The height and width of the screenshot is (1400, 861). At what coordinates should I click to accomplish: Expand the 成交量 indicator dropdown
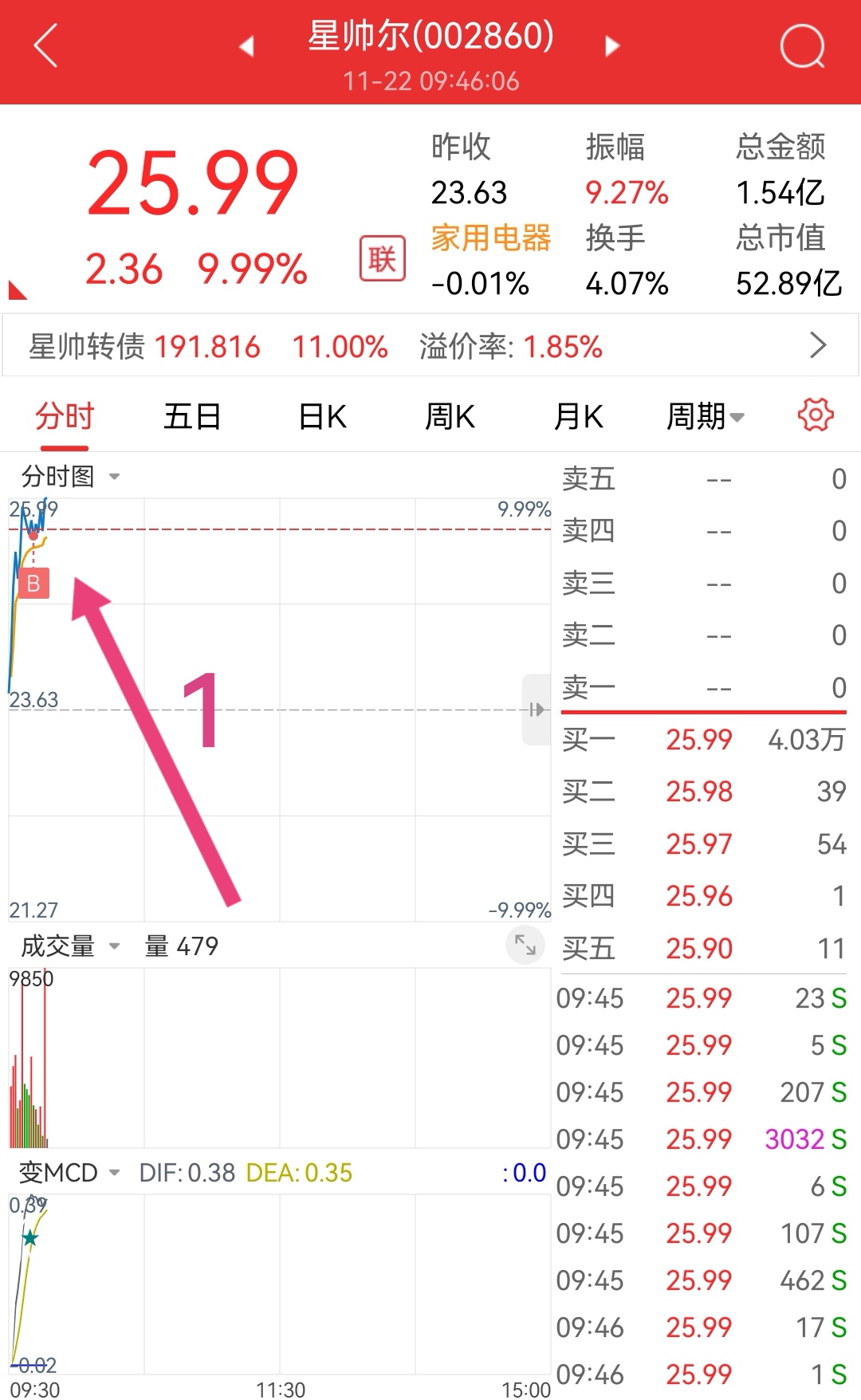click(x=70, y=946)
